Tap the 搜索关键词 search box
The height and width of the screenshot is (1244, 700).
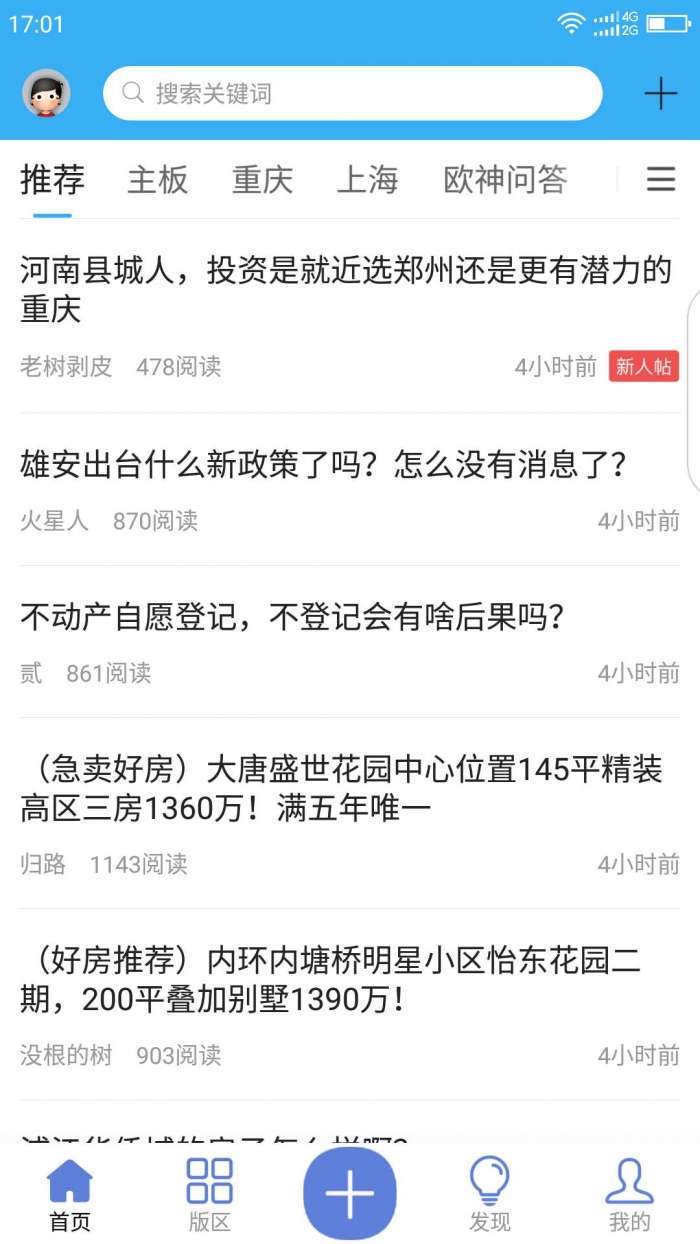click(352, 94)
